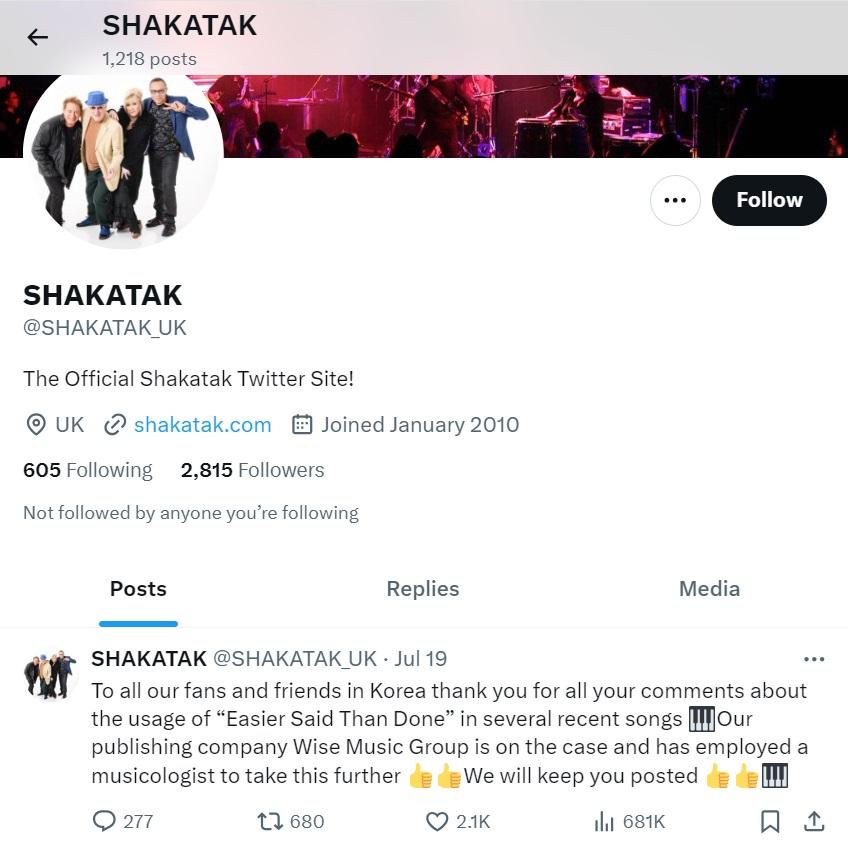
Task: Open the Jul 19 post about Korea
Action: [450, 733]
